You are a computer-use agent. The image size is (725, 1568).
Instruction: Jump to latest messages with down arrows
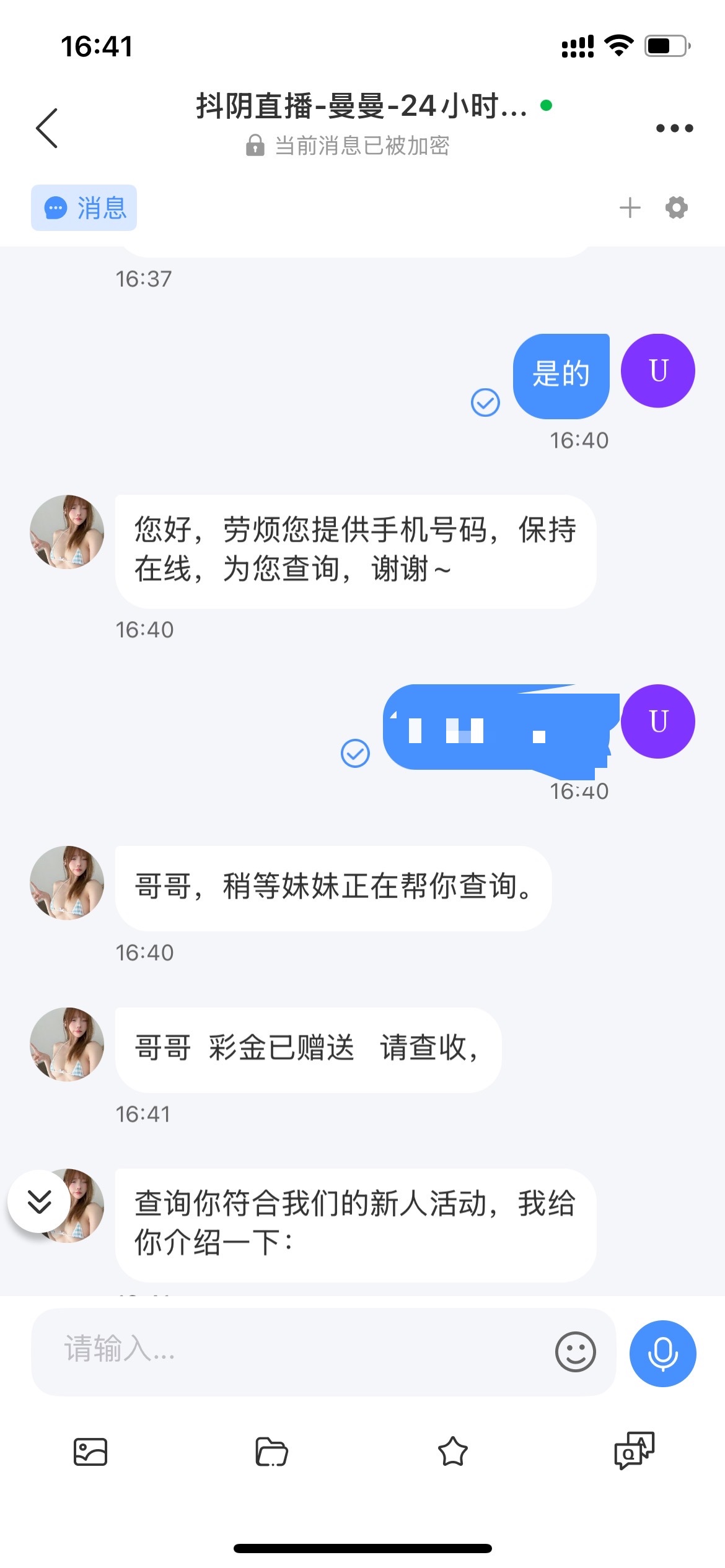[x=39, y=1202]
